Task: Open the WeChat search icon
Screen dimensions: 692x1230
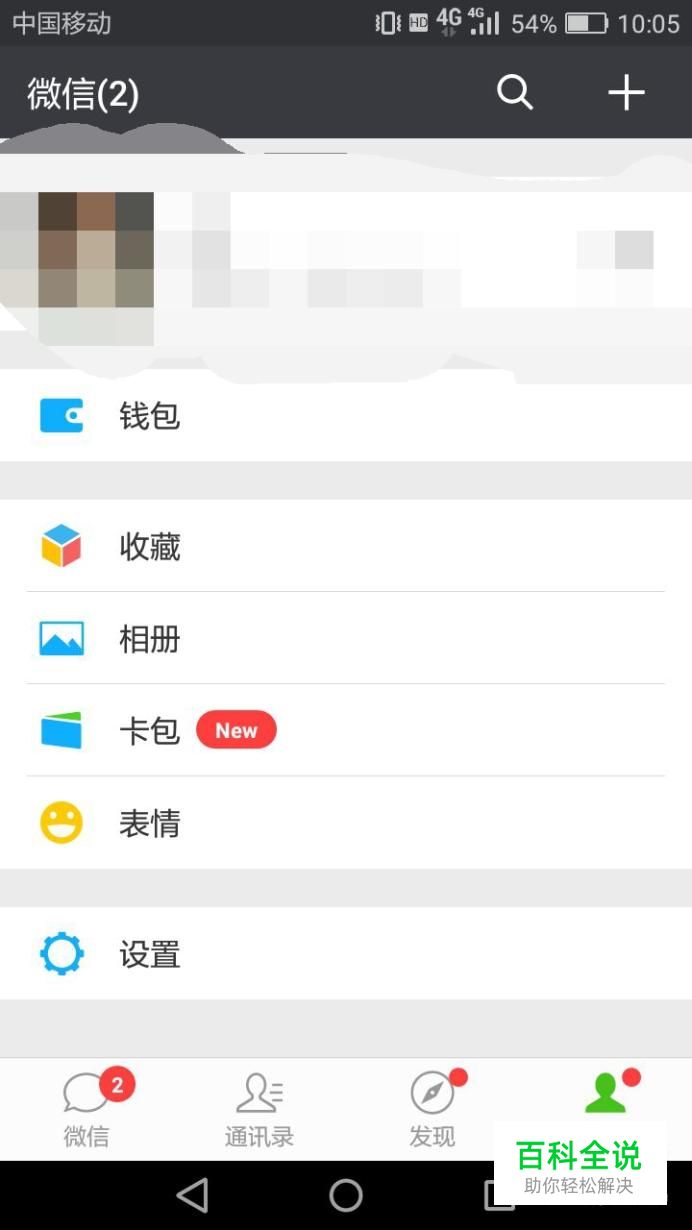Action: click(x=515, y=93)
